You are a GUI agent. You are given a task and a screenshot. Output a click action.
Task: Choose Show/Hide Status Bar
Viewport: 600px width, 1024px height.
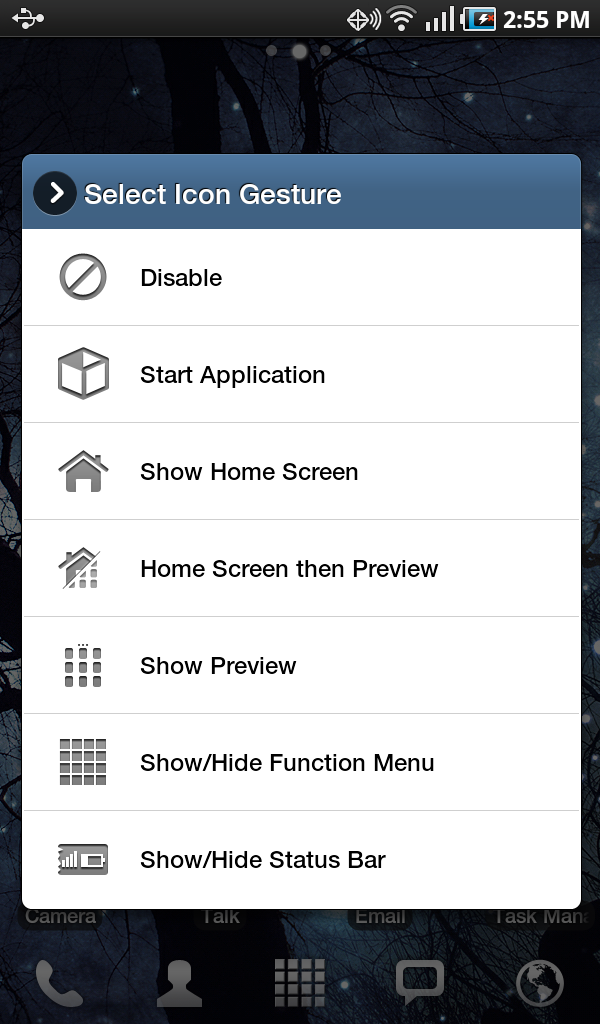[300, 860]
